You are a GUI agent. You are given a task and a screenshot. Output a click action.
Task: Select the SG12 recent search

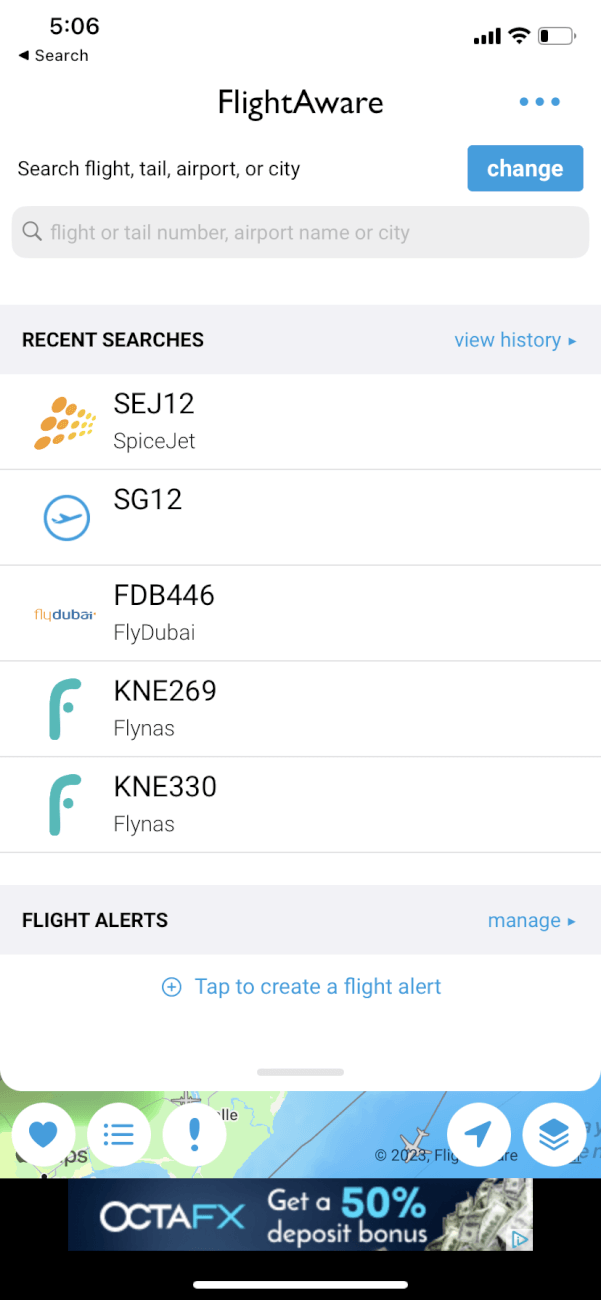(300, 517)
